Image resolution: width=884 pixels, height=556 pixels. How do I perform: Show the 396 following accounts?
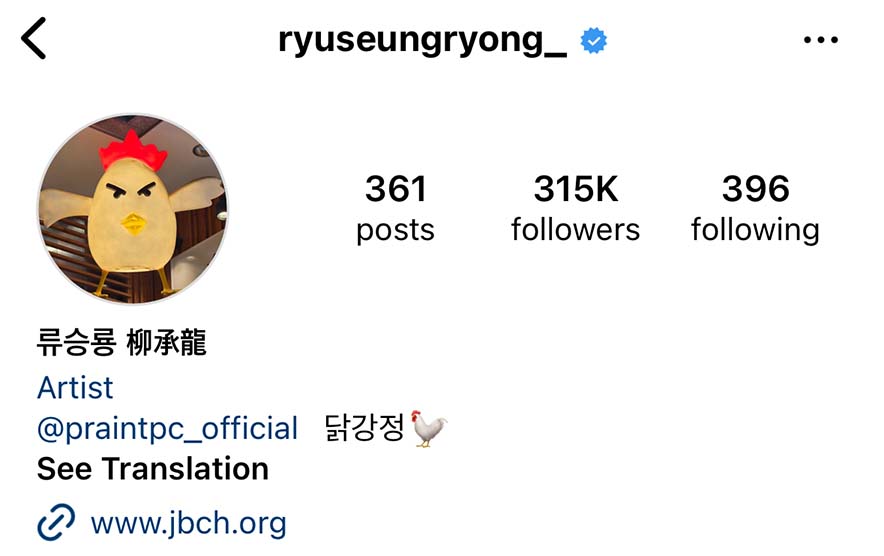point(755,208)
